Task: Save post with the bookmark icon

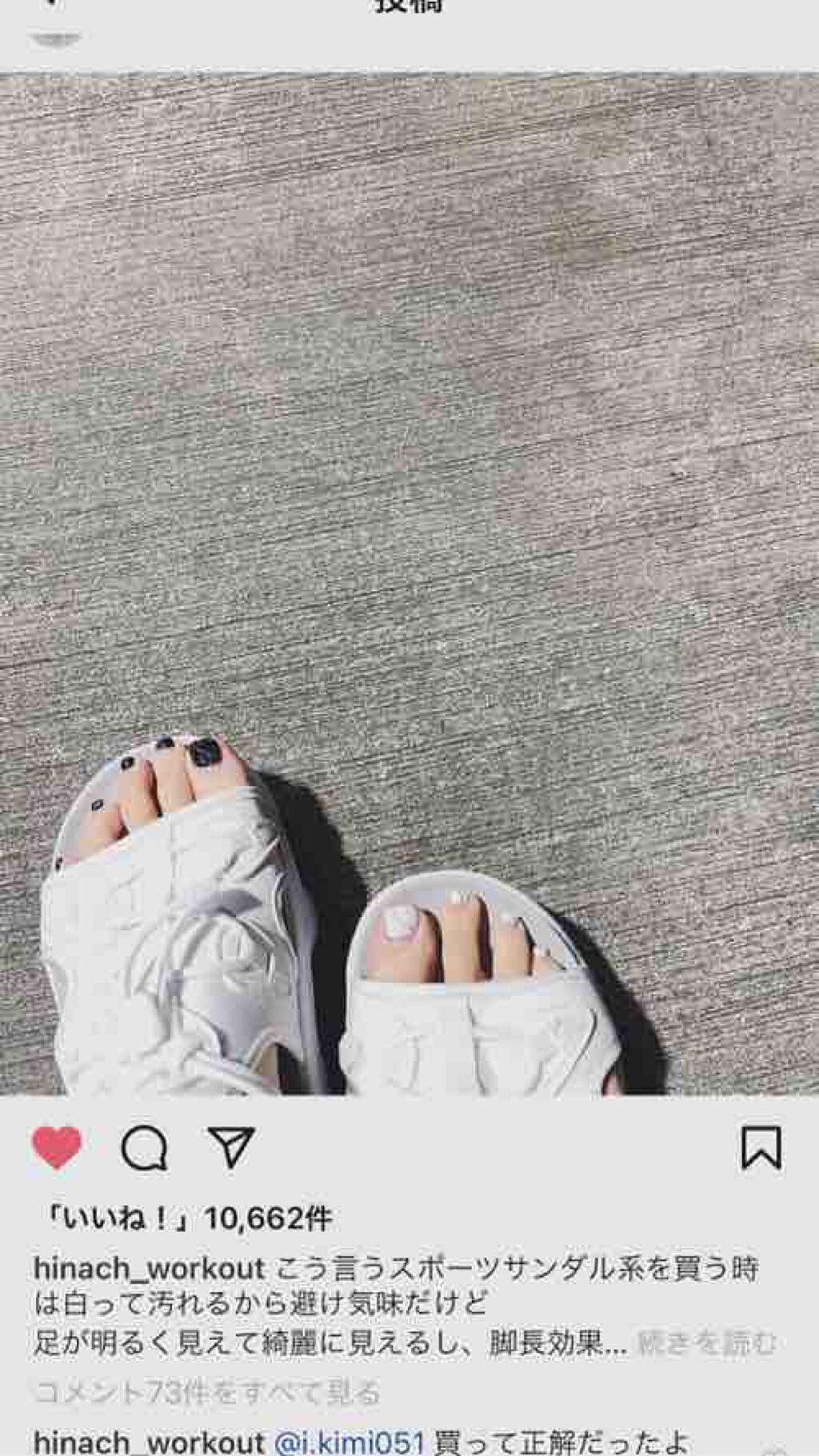Action: tap(761, 1148)
